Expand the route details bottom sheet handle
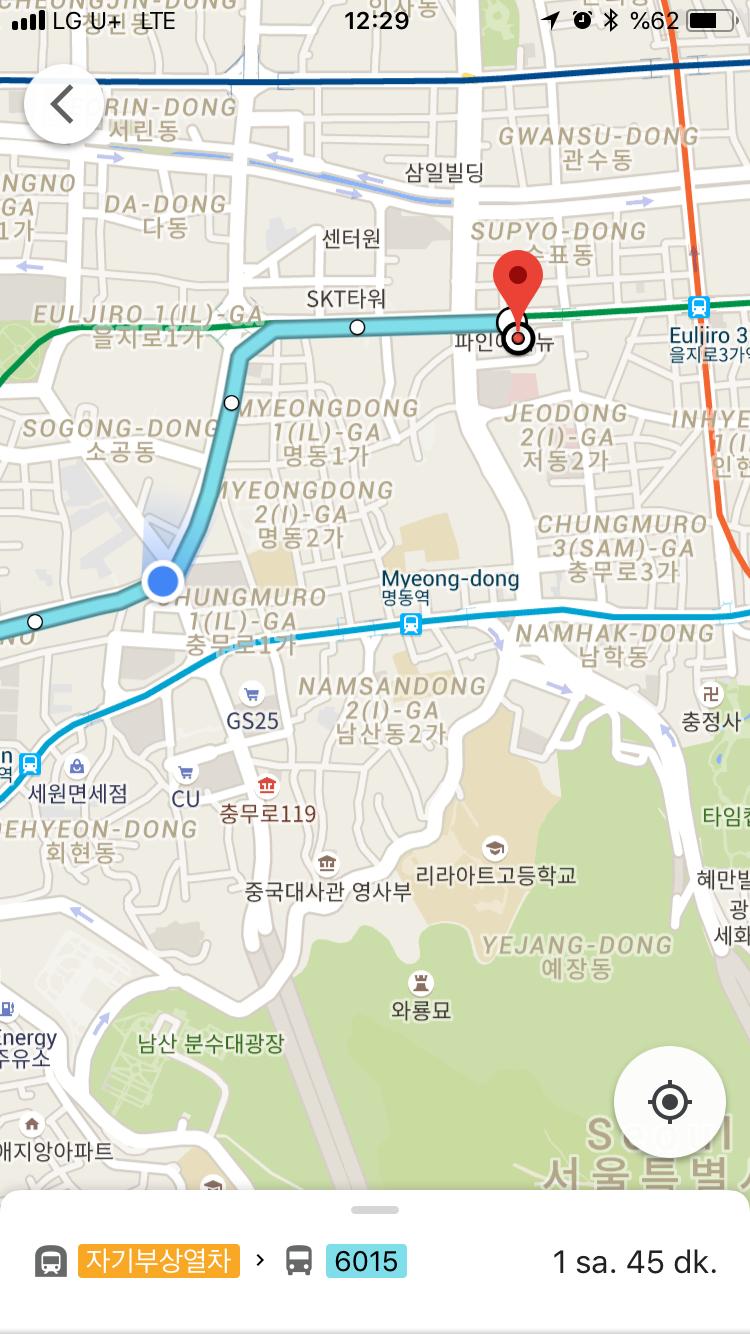750x1334 pixels. click(375, 1210)
